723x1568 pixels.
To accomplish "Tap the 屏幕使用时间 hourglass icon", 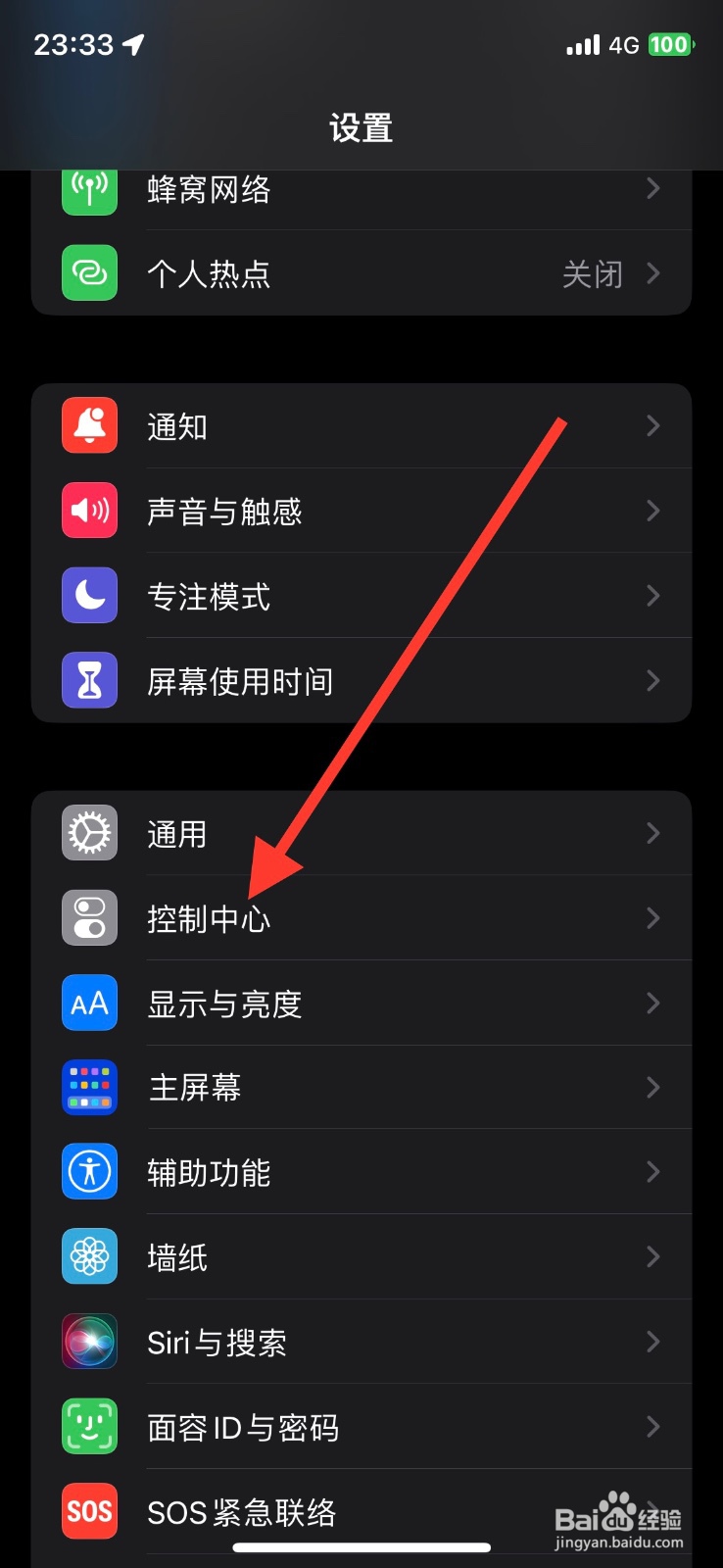I will point(89,680).
